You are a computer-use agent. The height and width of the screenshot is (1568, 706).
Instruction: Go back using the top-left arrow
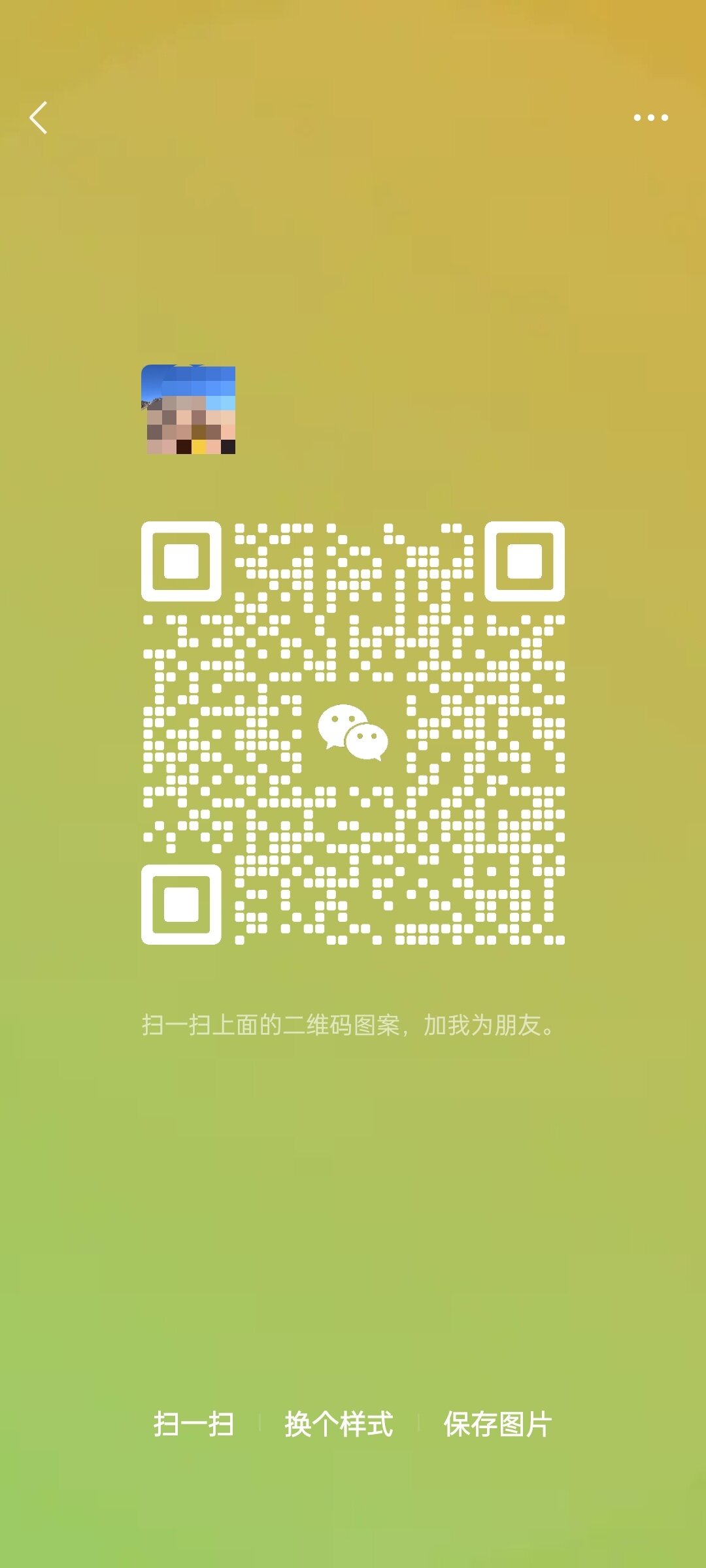39,118
